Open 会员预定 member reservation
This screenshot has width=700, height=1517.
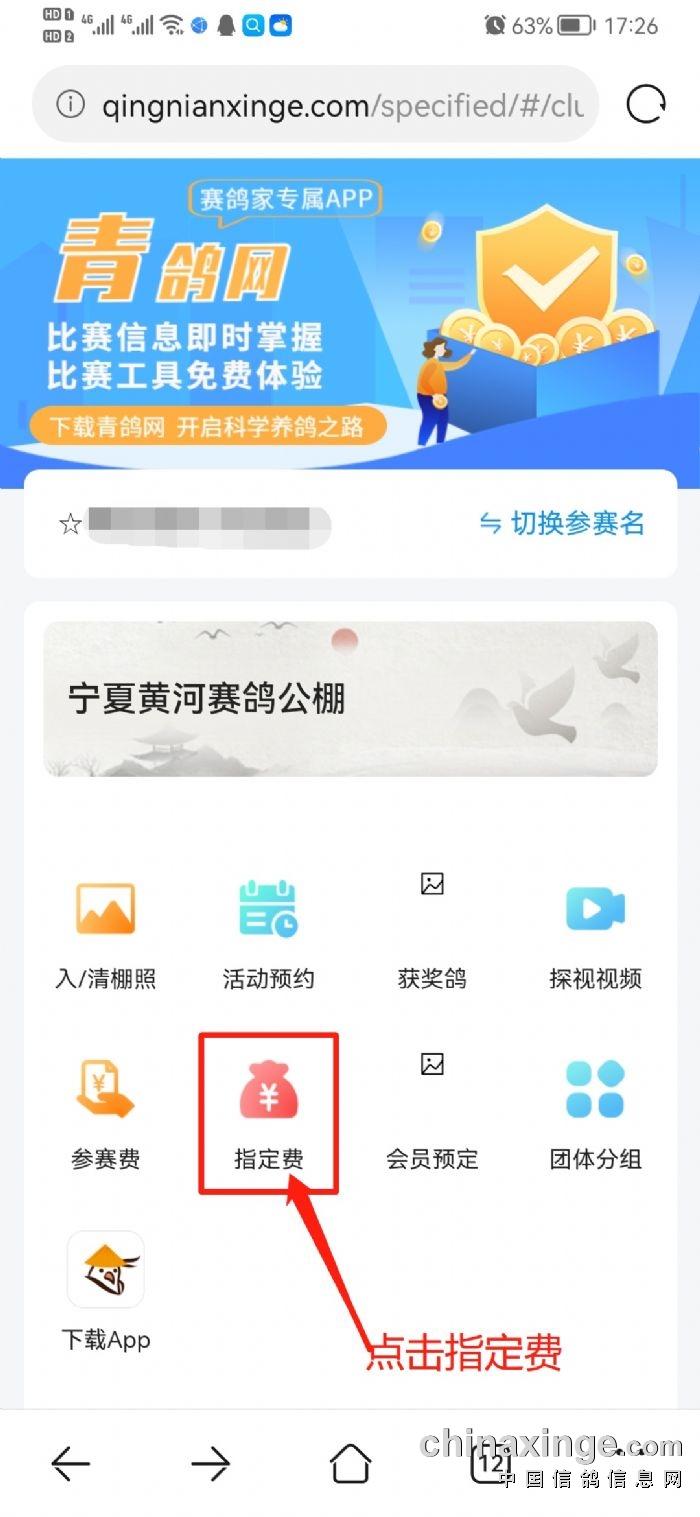[x=432, y=1112]
